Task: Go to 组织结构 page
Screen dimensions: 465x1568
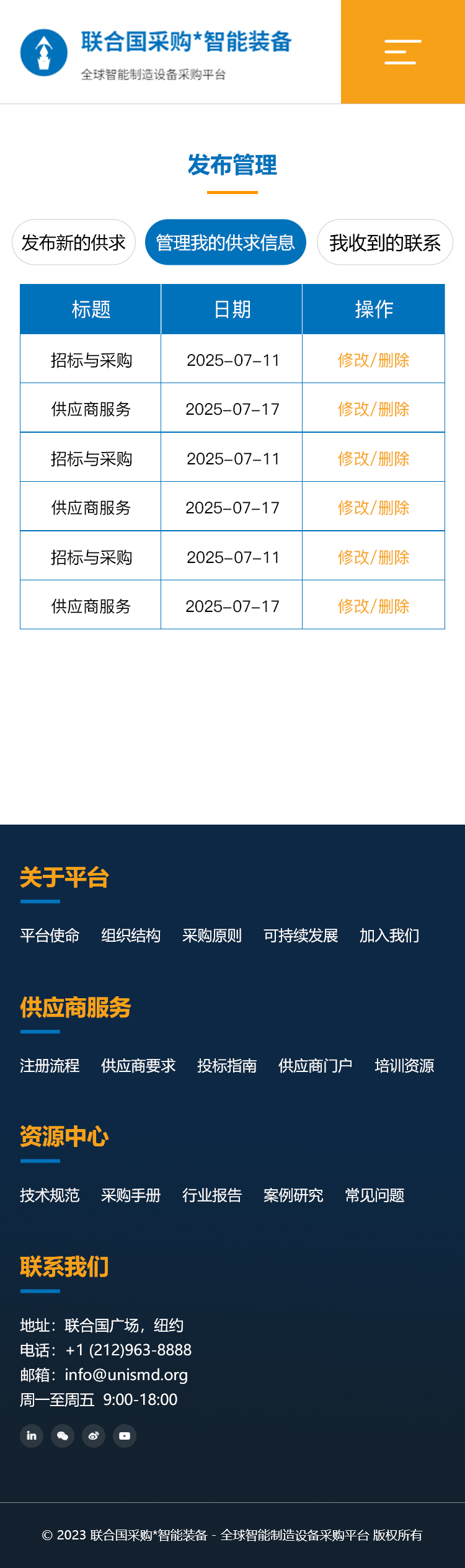Action: coord(131,936)
